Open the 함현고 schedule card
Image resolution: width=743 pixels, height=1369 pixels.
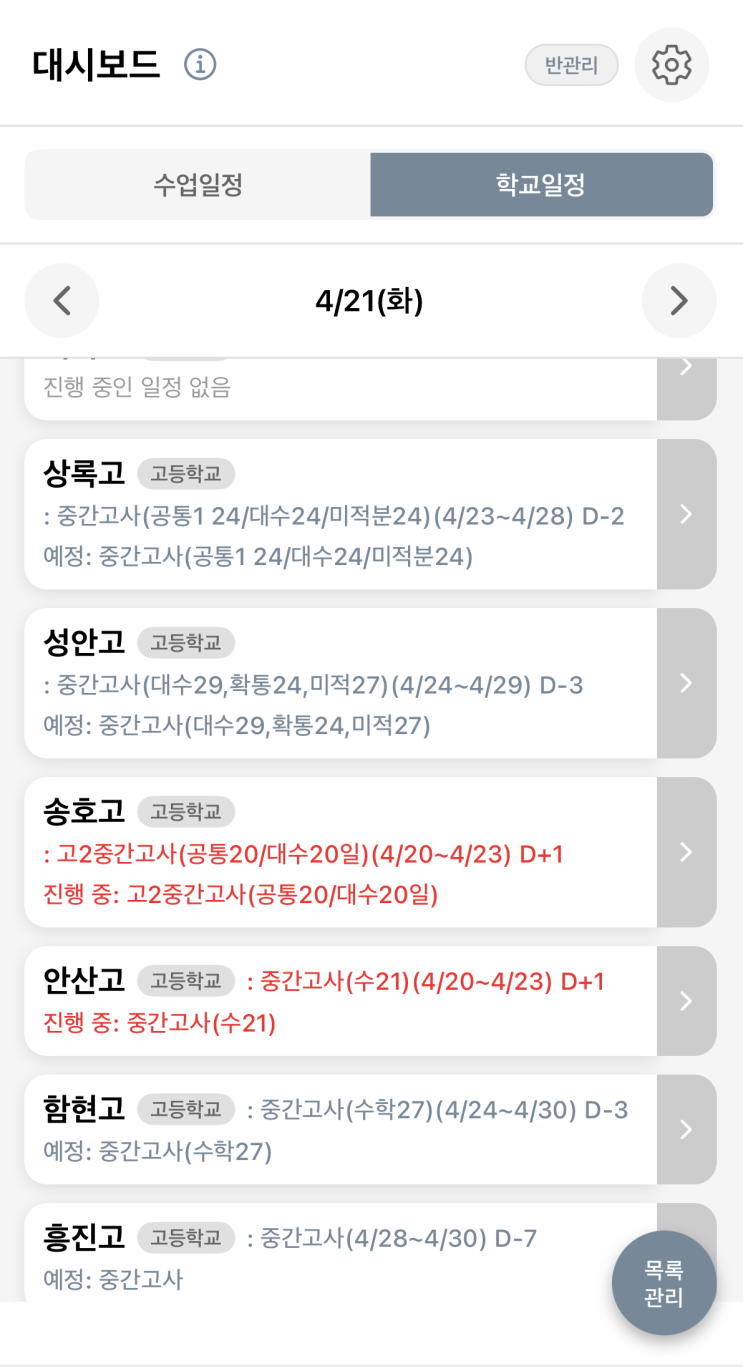click(x=340, y=1129)
